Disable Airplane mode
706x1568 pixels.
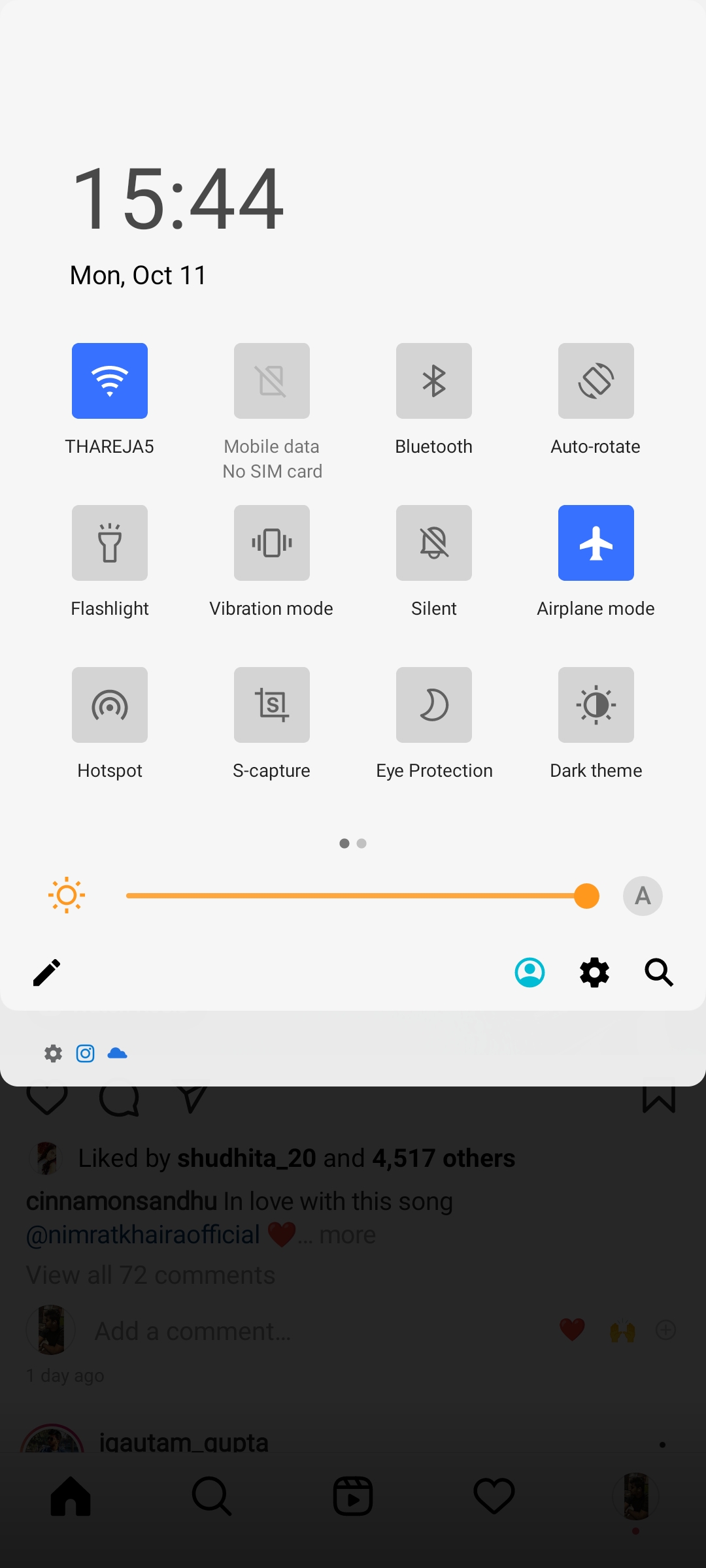[596, 543]
